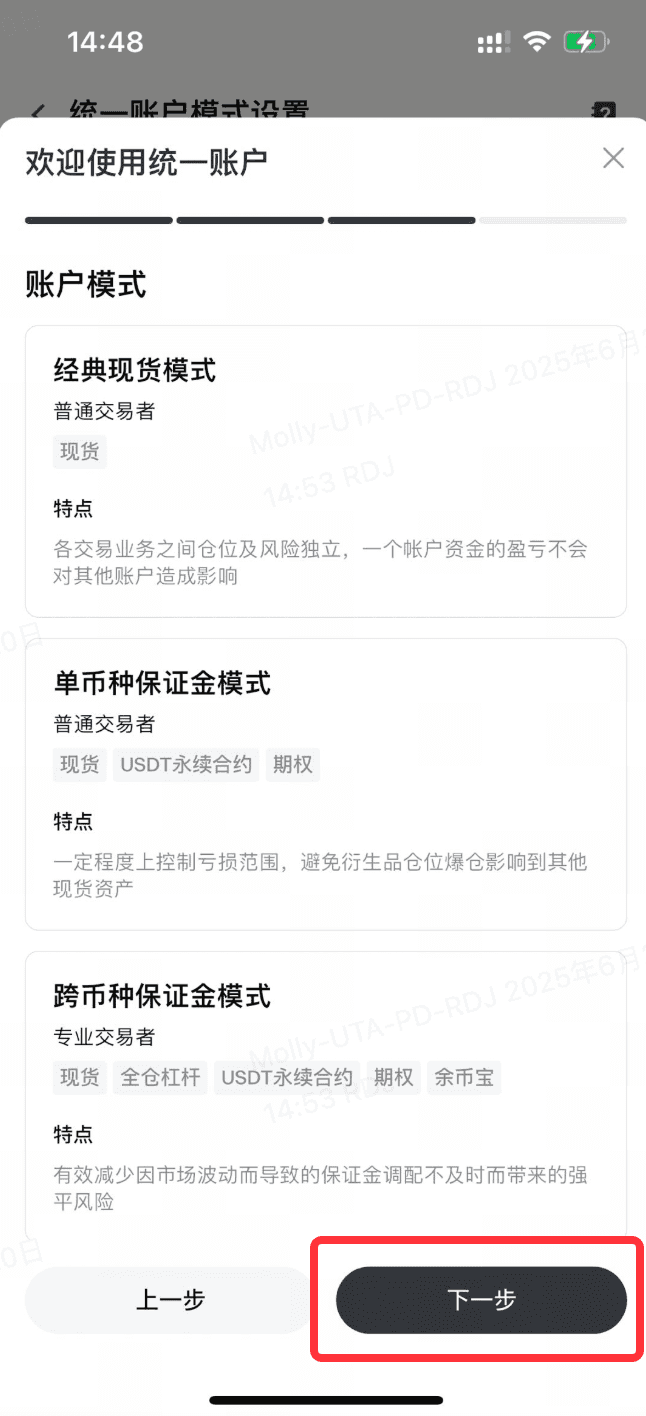Tap 下一步 to continue
646x1416 pixels.
[x=481, y=1300]
